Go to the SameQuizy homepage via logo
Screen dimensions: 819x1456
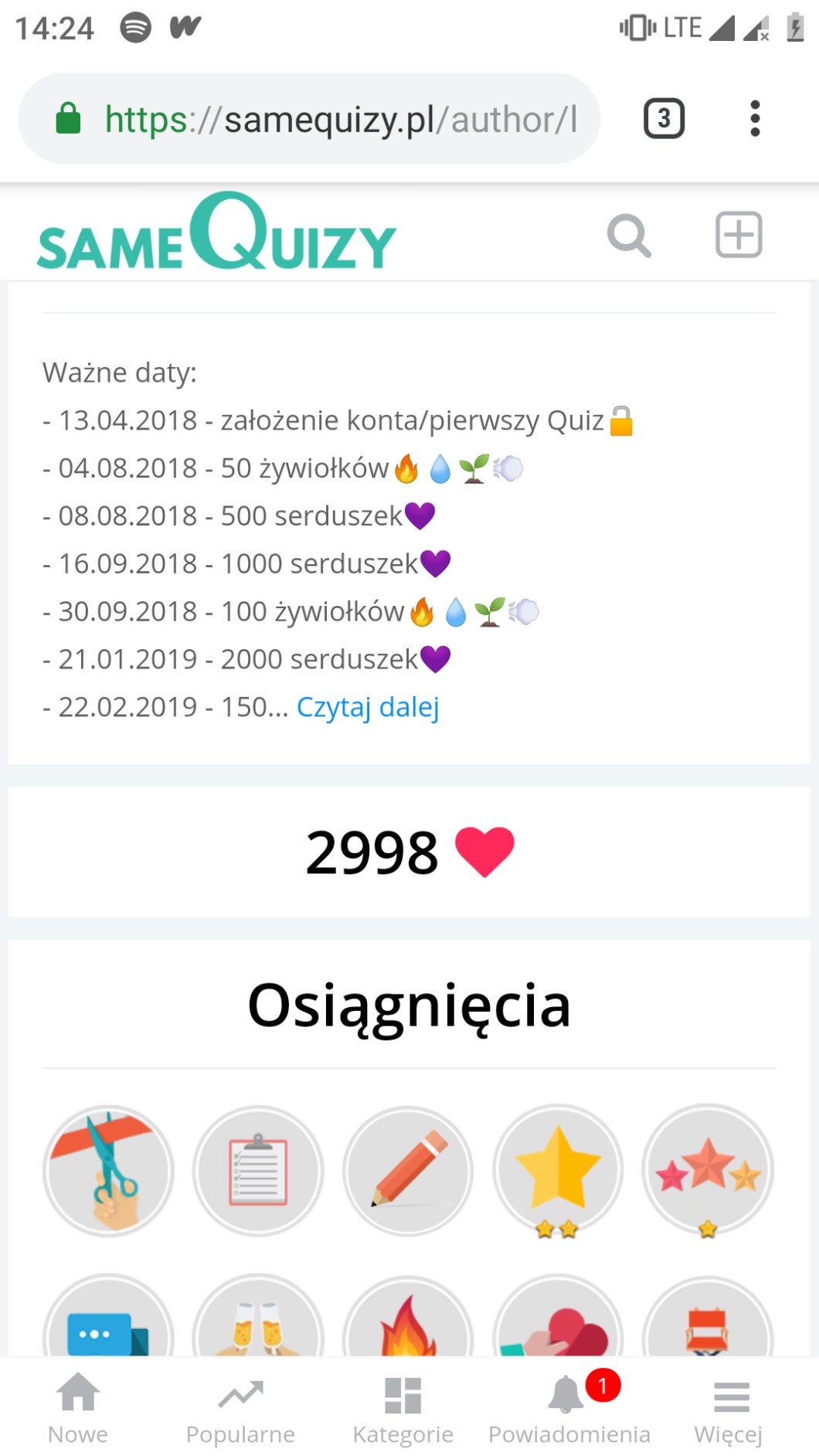[217, 233]
